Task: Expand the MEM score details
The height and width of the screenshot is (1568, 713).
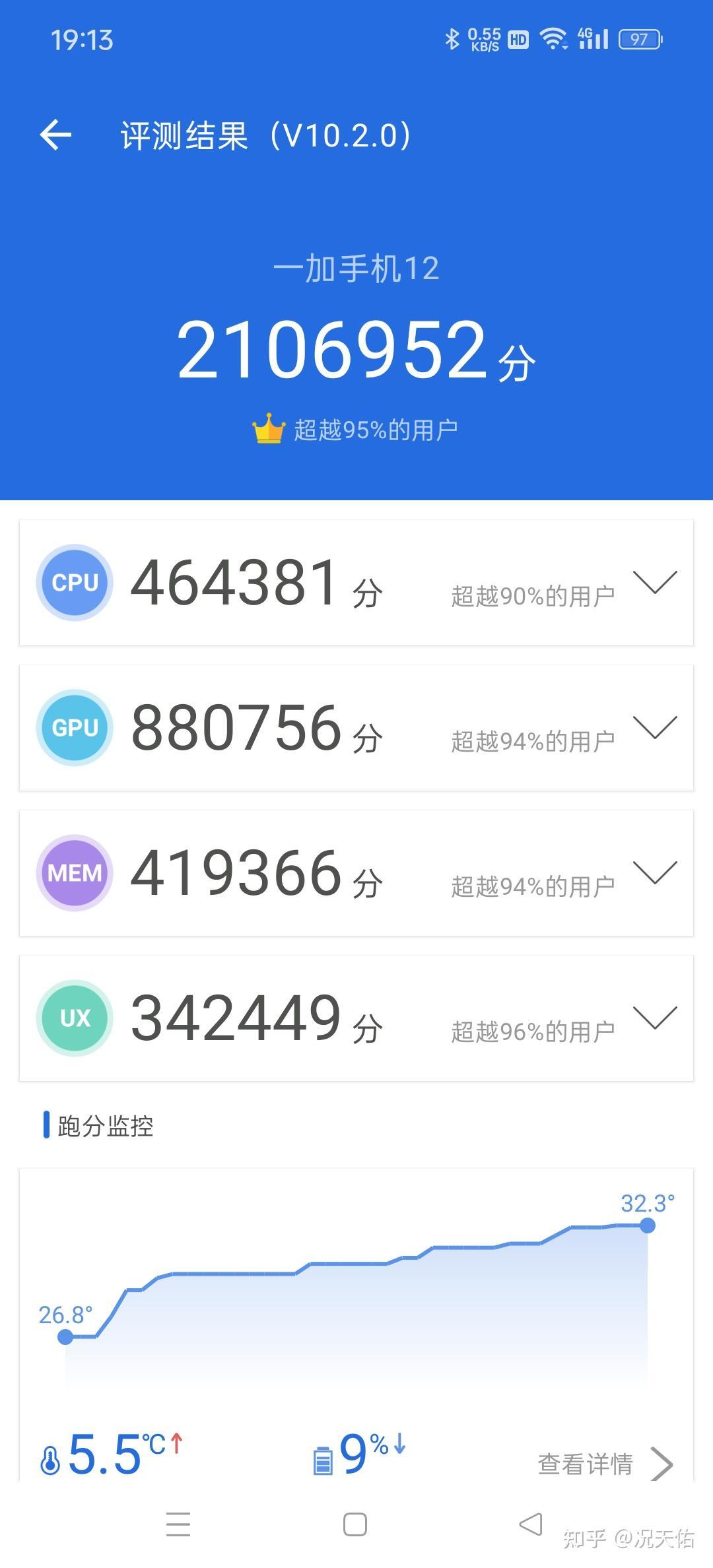Action: pyautogui.click(x=654, y=872)
